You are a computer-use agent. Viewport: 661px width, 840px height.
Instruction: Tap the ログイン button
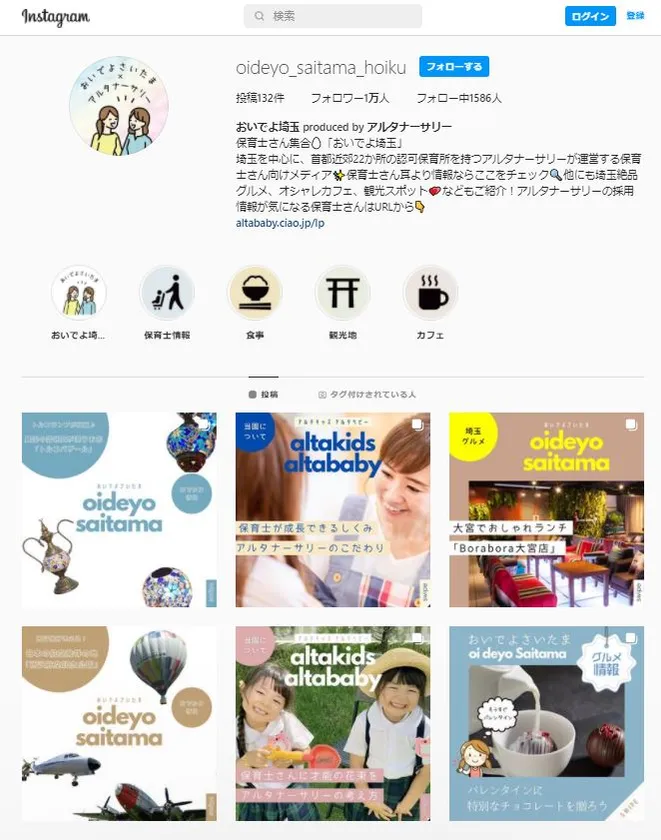[x=590, y=16]
